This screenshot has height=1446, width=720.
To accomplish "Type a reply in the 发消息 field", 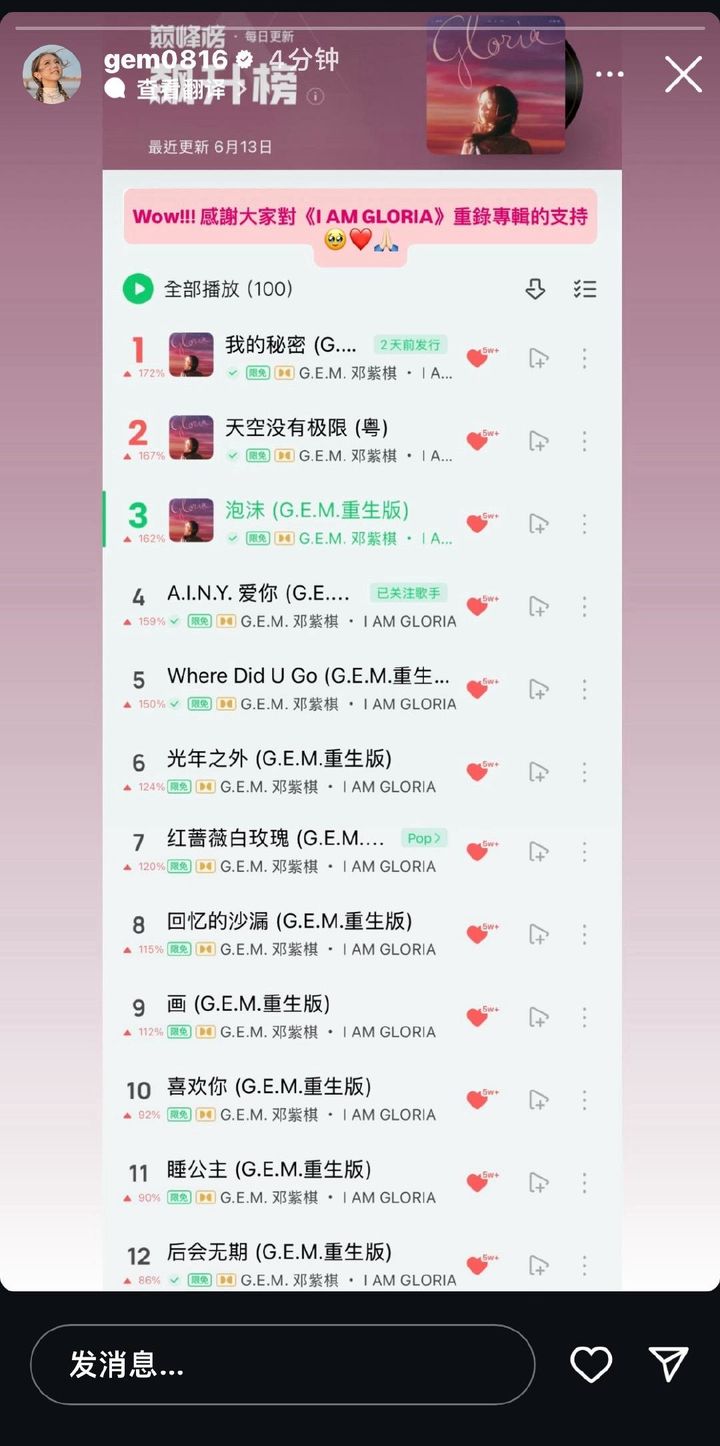I will 282,1364.
